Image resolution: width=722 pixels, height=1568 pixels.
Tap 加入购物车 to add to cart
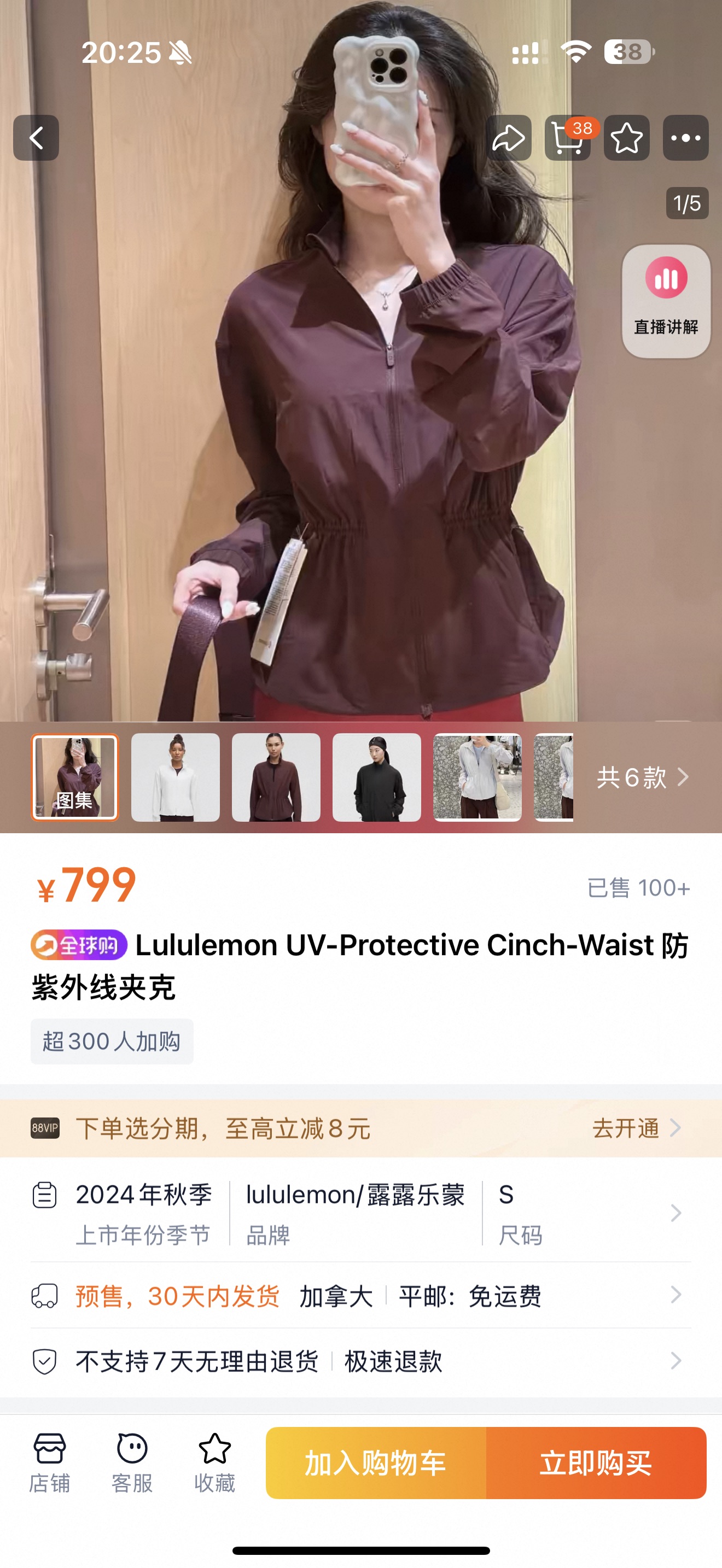(376, 1462)
